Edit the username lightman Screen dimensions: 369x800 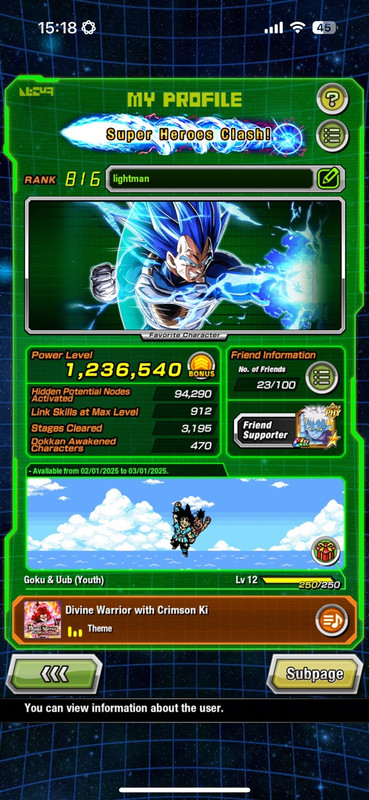tap(328, 179)
